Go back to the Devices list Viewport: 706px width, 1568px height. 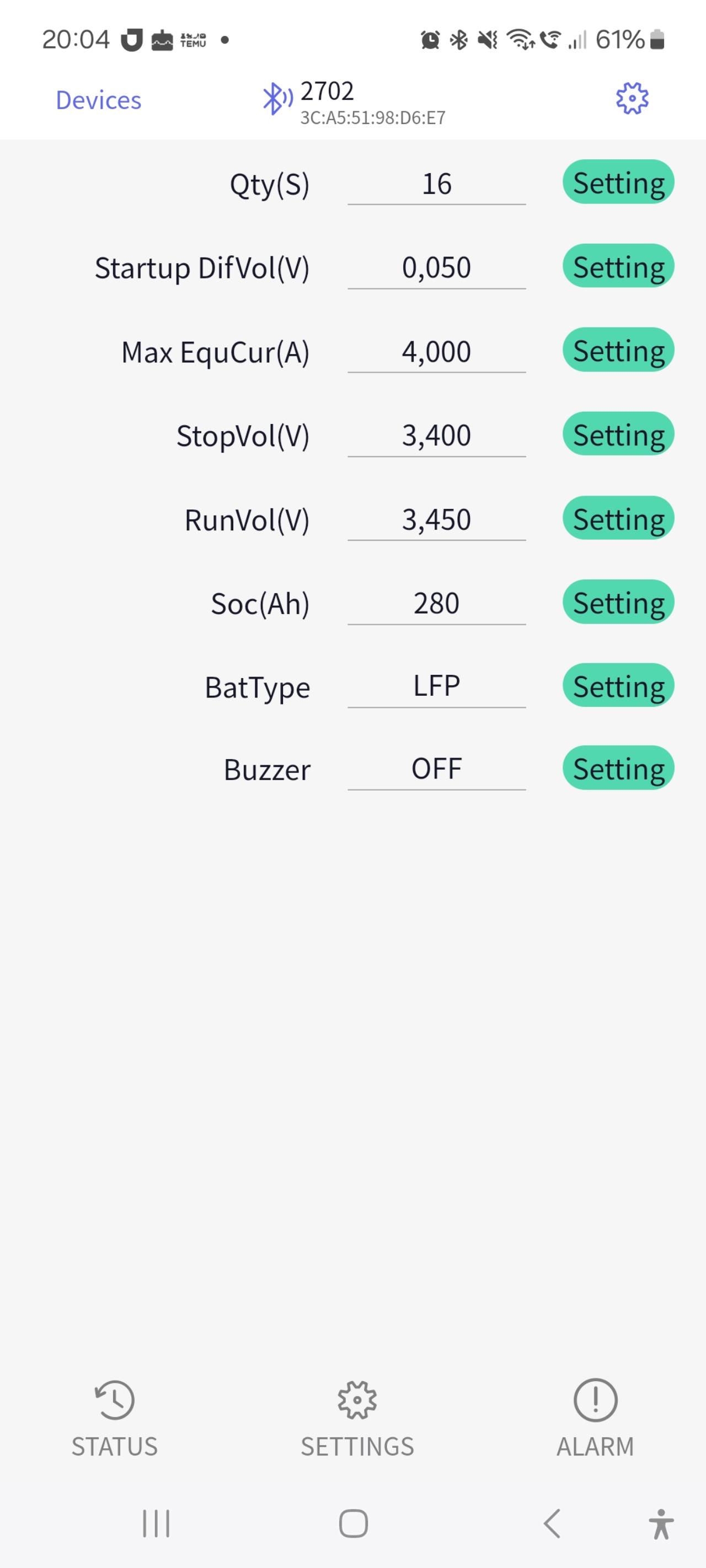tap(99, 100)
